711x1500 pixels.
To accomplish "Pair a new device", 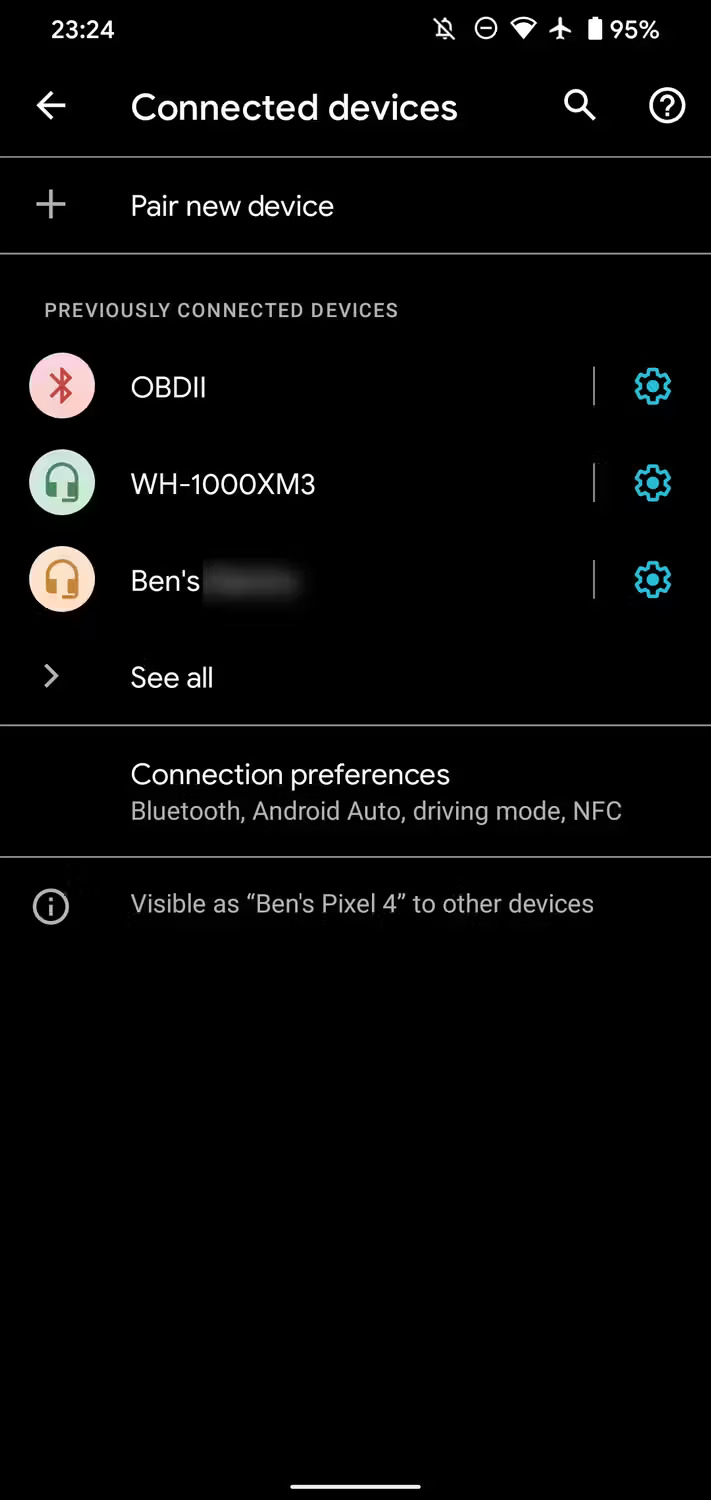I will tap(232, 206).
